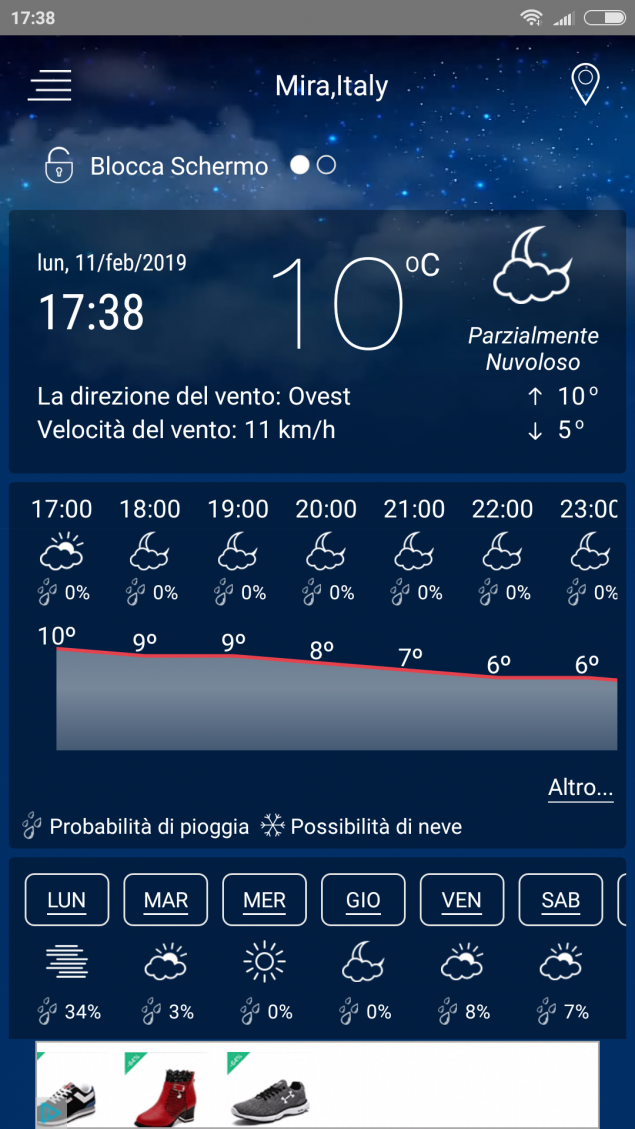The width and height of the screenshot is (635, 1129).
Task: Show the GIO daily forecast
Action: pos(363,899)
